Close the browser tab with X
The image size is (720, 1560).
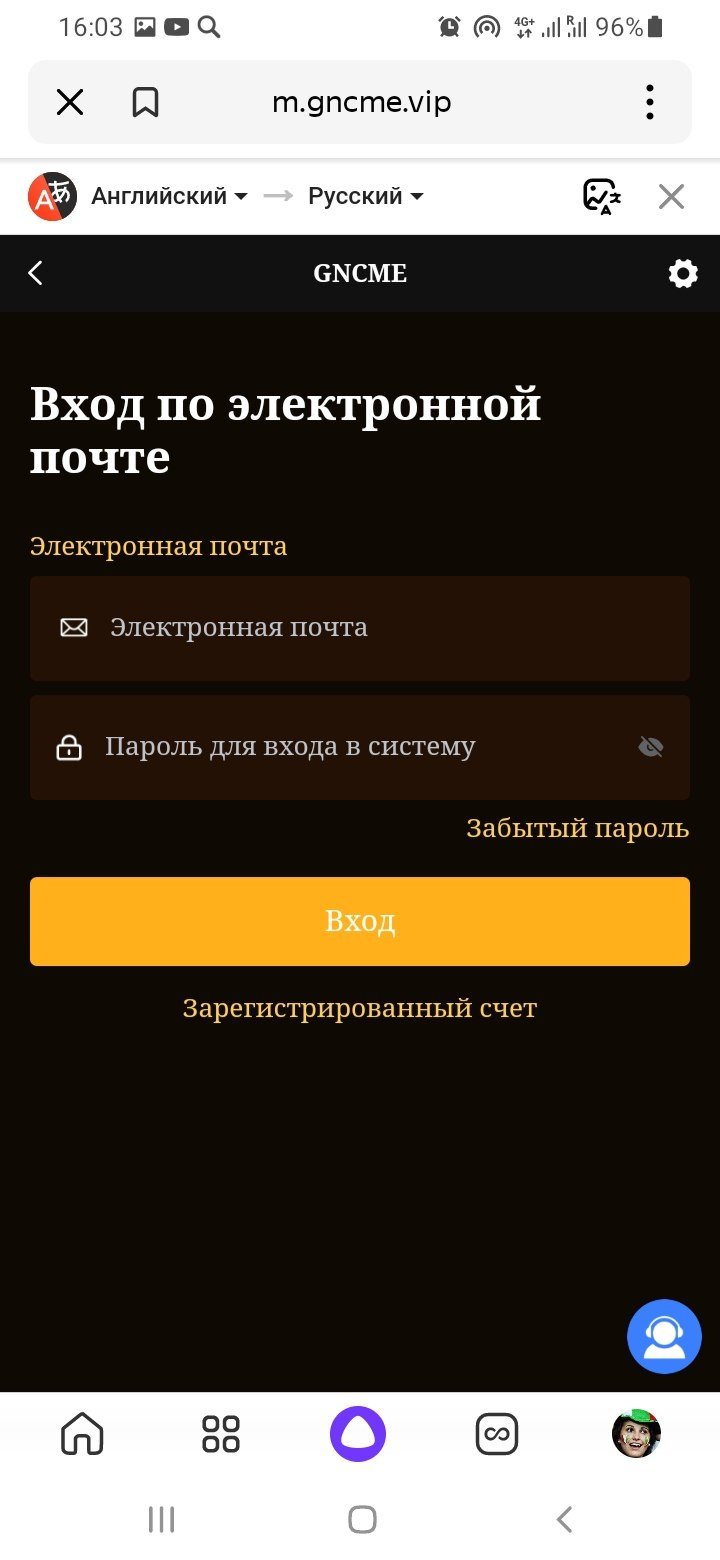69,102
